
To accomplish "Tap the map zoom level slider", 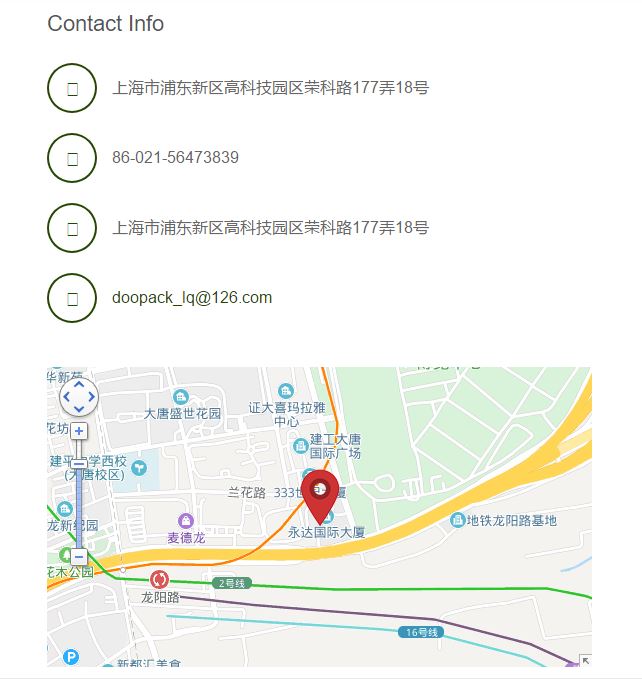I will click(x=79, y=492).
